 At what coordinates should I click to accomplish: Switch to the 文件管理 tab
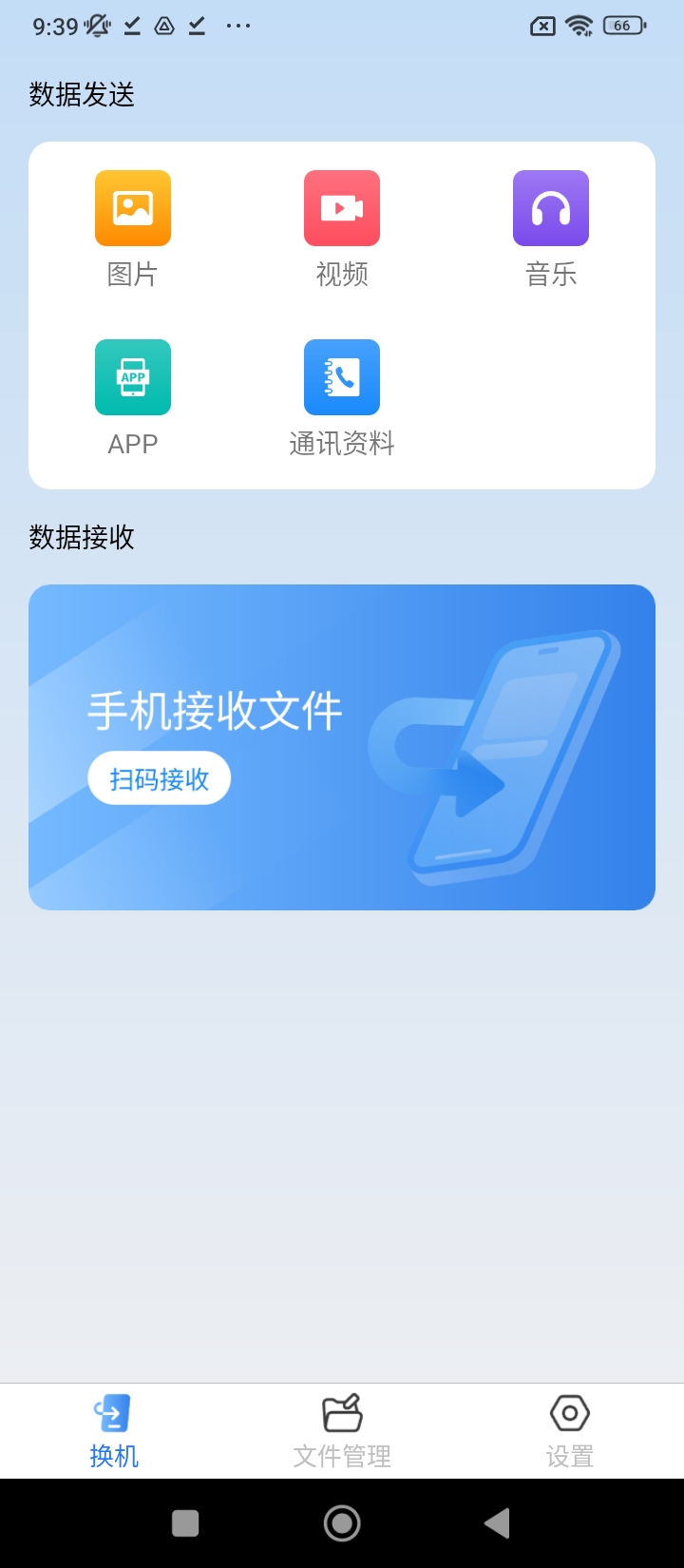342,1431
